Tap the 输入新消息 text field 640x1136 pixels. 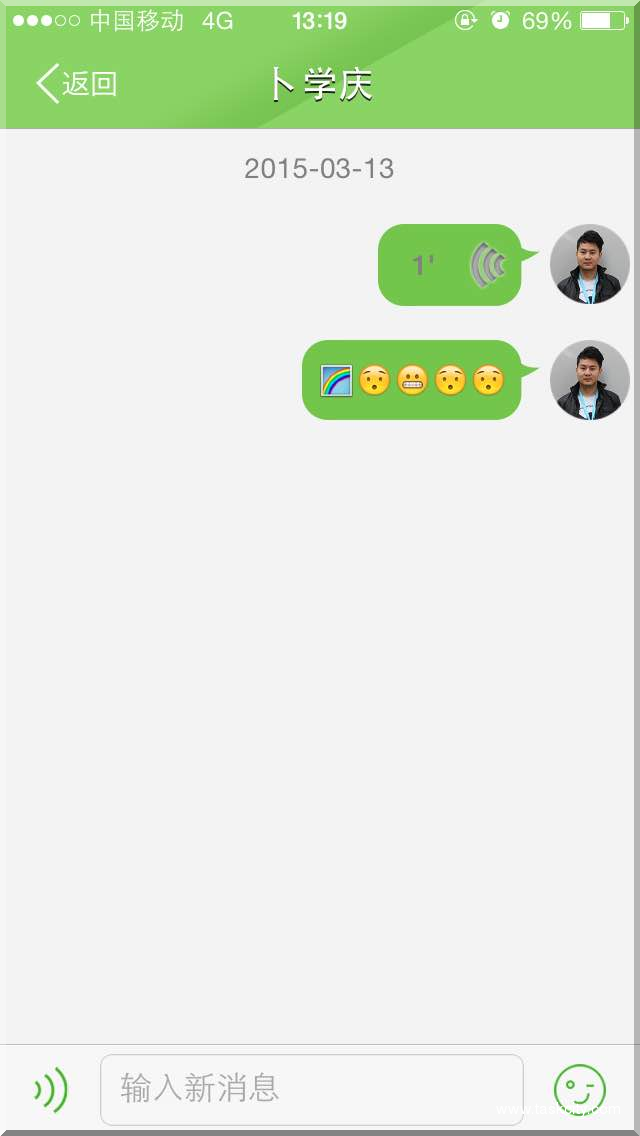tap(311, 1089)
